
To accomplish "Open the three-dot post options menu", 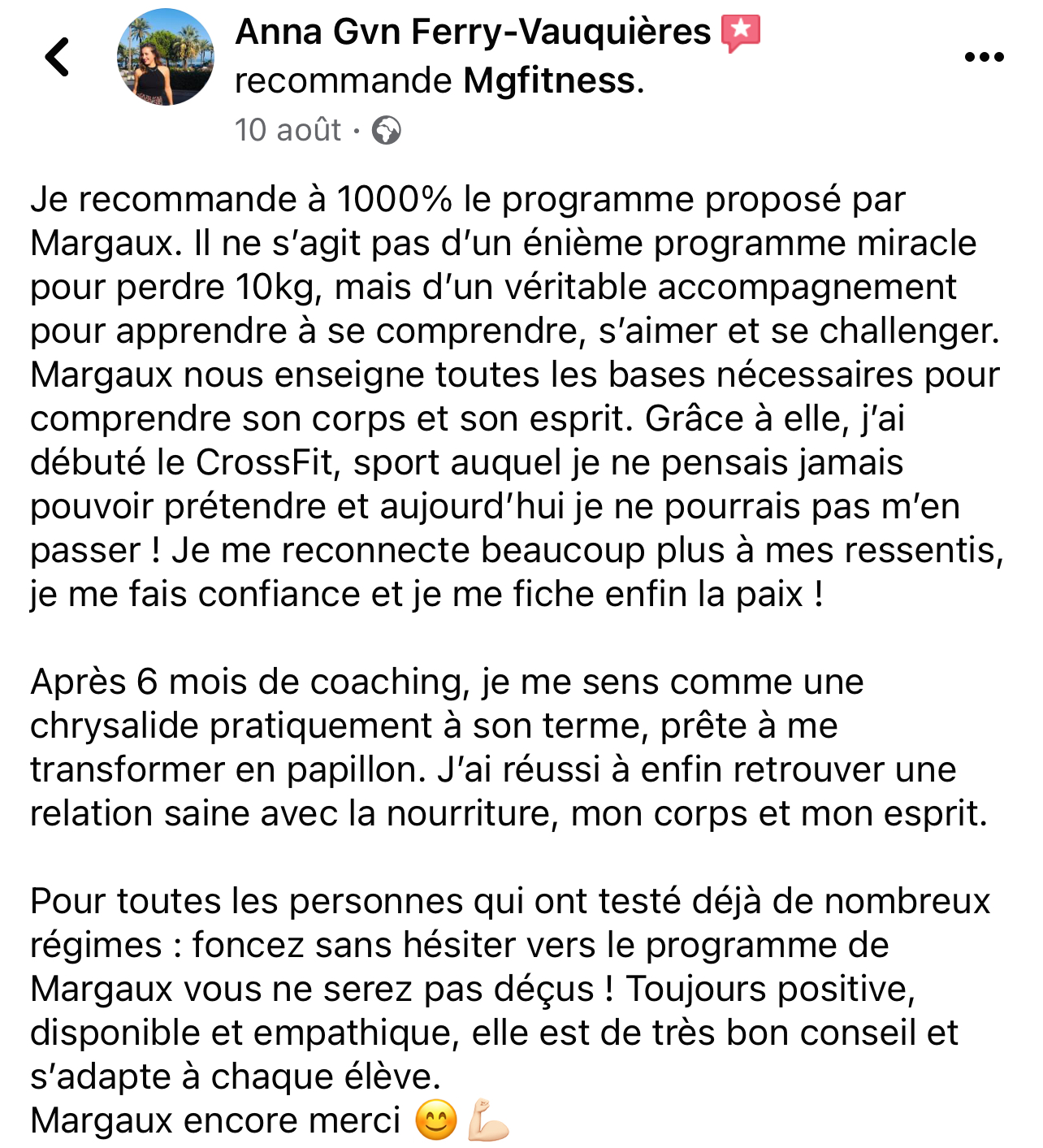I will (984, 58).
